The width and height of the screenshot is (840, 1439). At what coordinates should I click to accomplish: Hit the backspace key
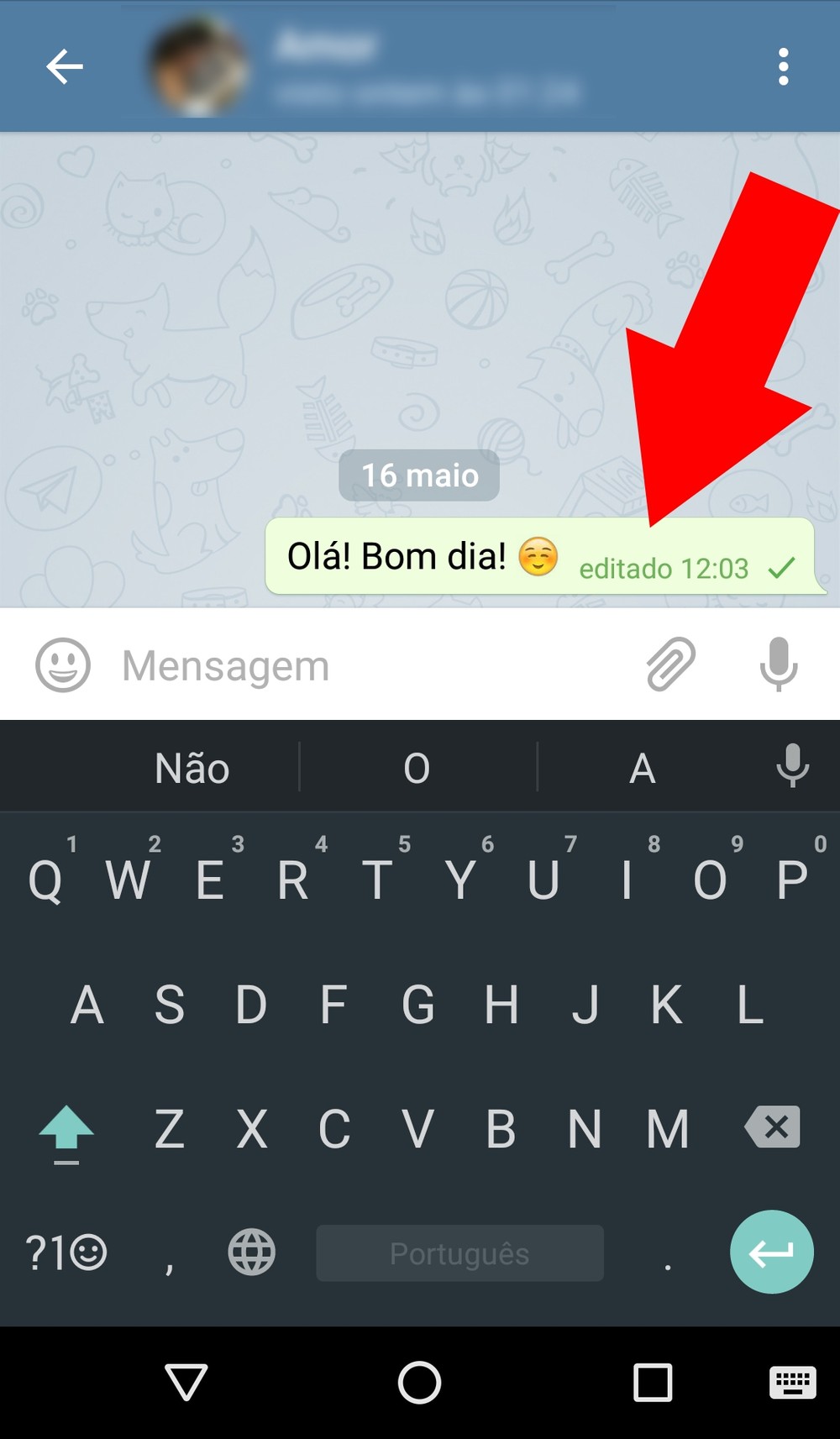pos(773,1127)
